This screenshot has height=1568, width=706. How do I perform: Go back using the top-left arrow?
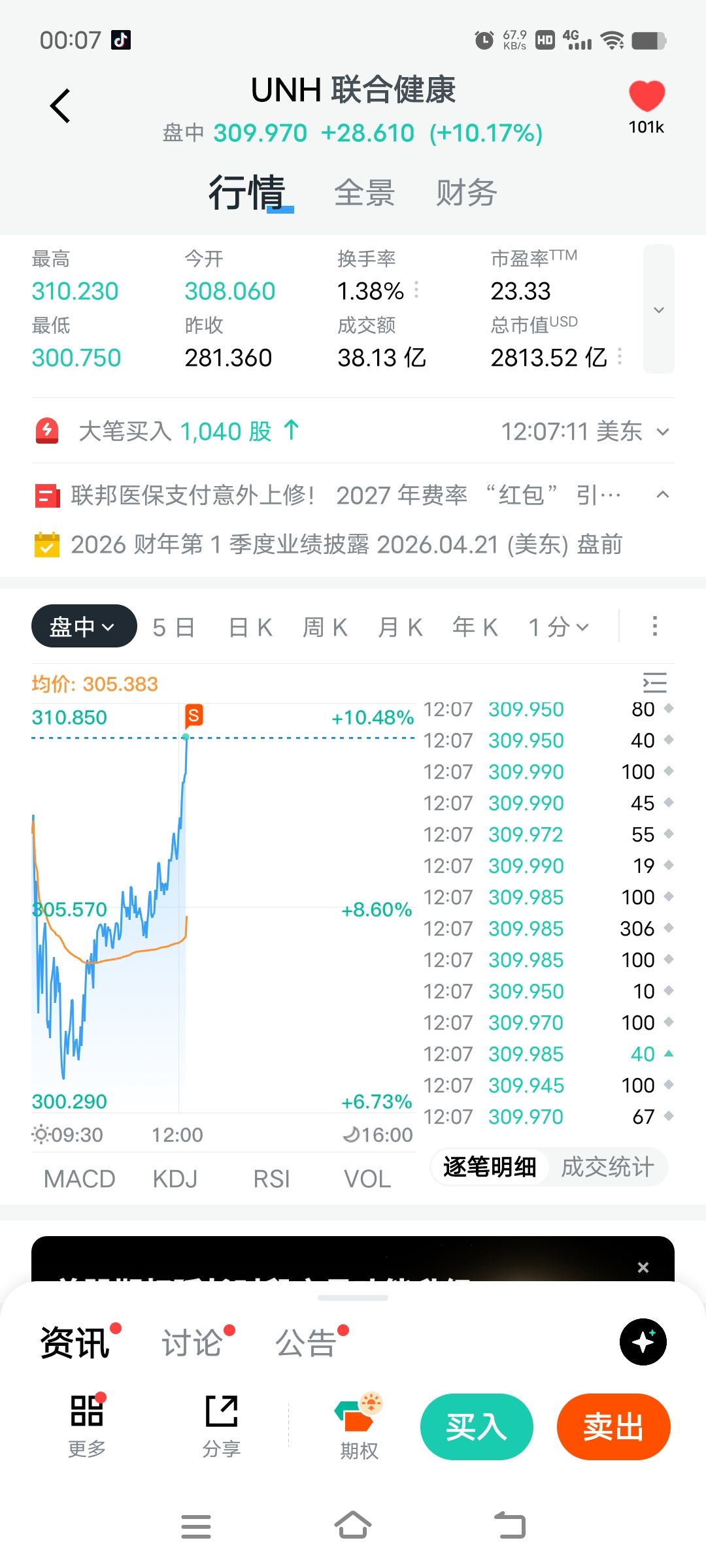tap(60, 106)
